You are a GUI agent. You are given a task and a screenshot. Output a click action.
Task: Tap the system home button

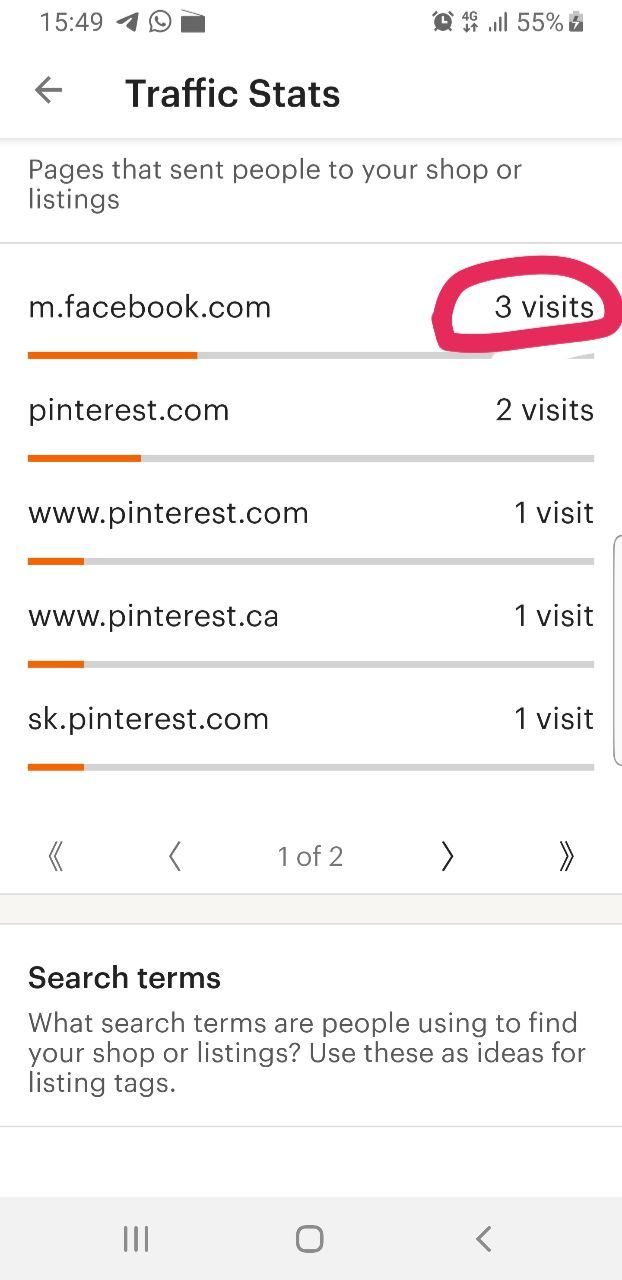[x=310, y=1239]
